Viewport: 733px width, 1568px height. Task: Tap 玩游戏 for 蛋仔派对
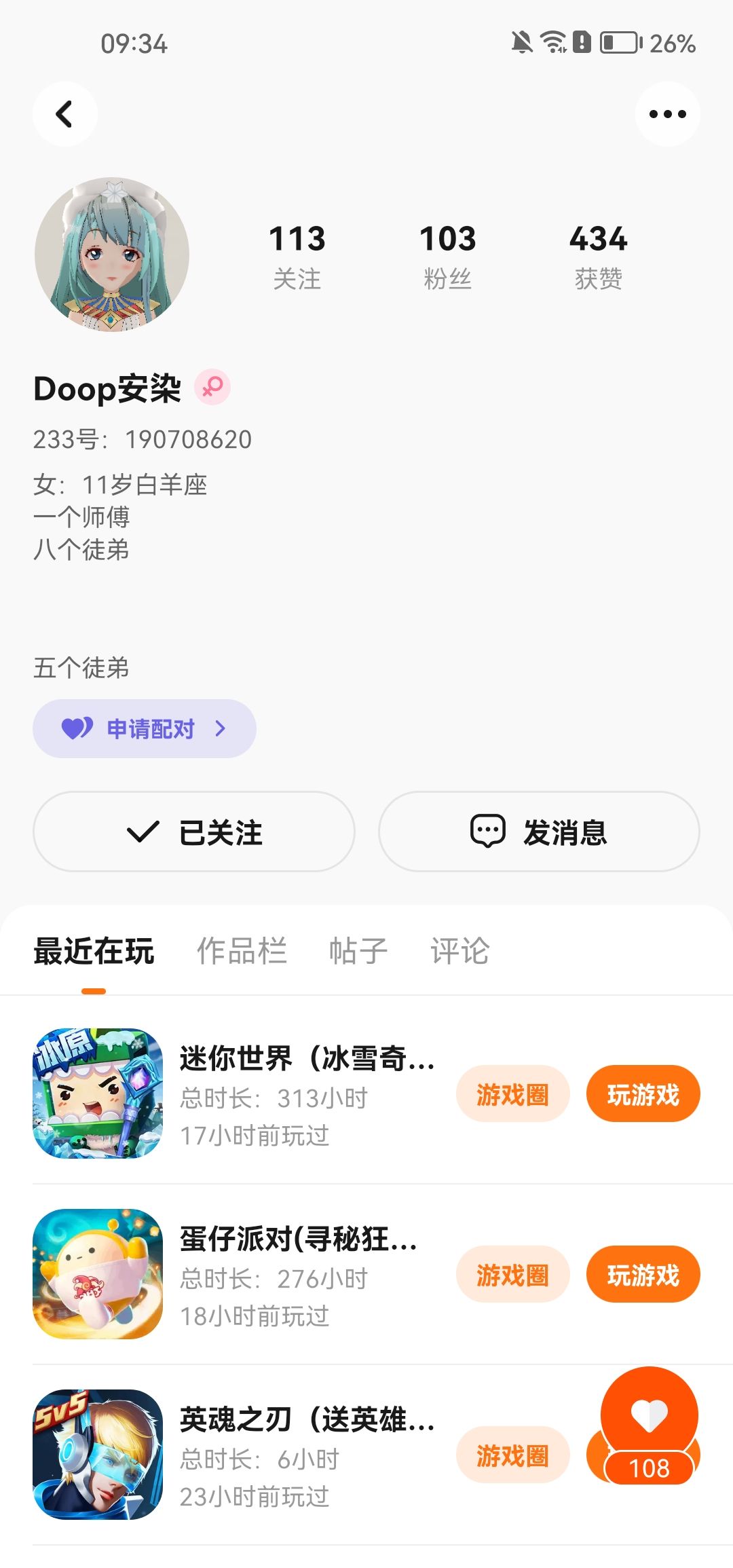pos(643,1275)
